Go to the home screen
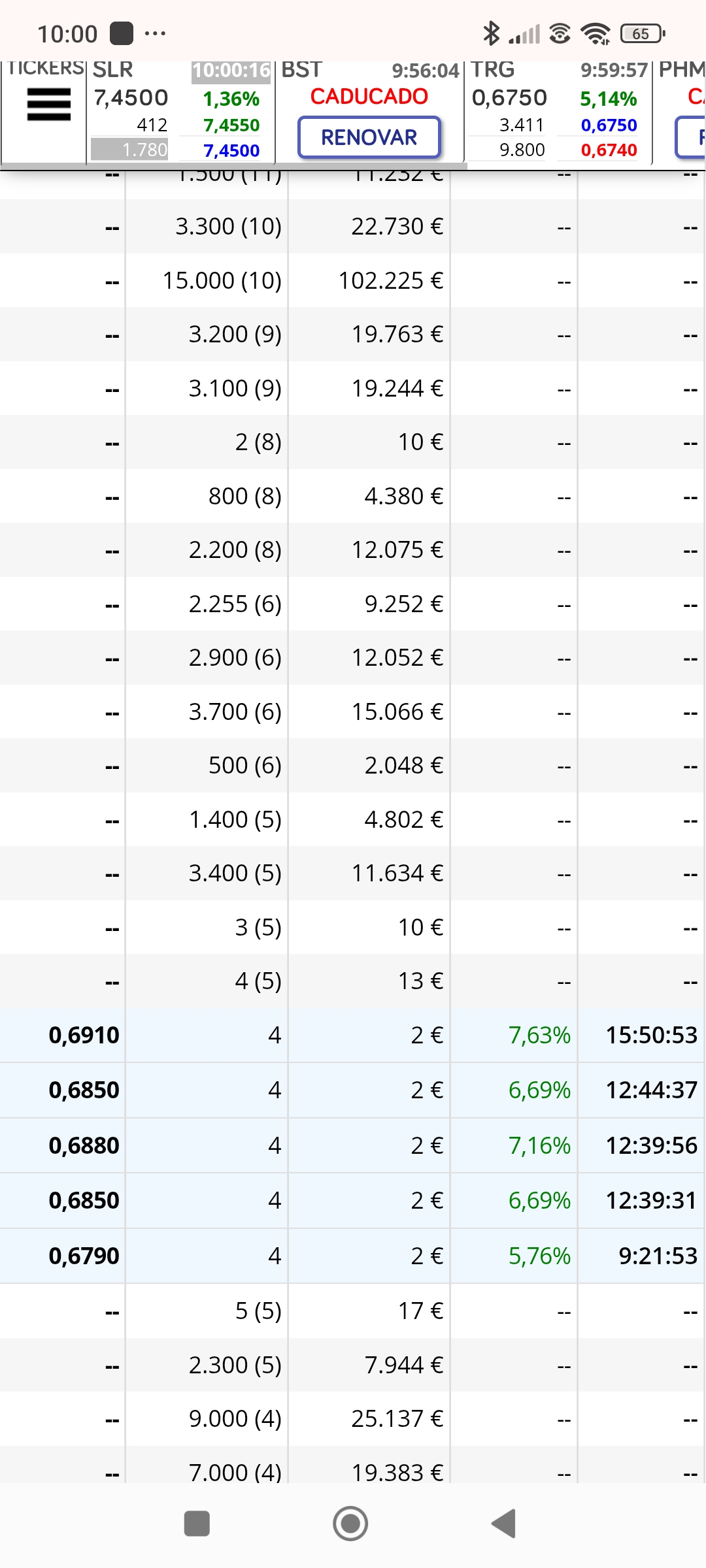The width and height of the screenshot is (706, 1568). coord(350,1524)
